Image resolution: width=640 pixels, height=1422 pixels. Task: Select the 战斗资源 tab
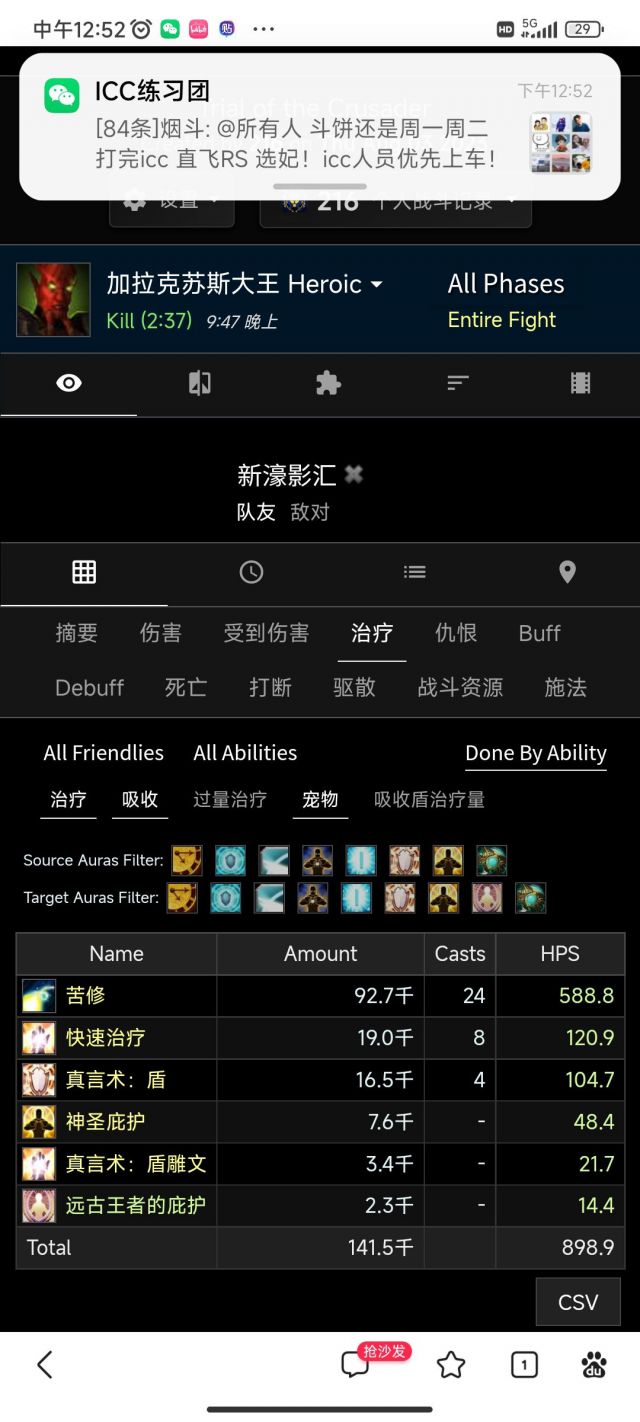click(460, 688)
